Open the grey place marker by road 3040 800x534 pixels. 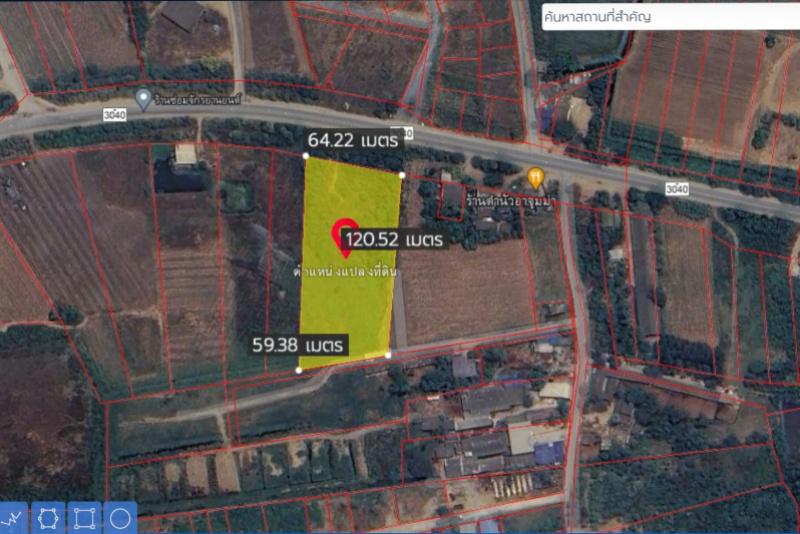tap(143, 98)
